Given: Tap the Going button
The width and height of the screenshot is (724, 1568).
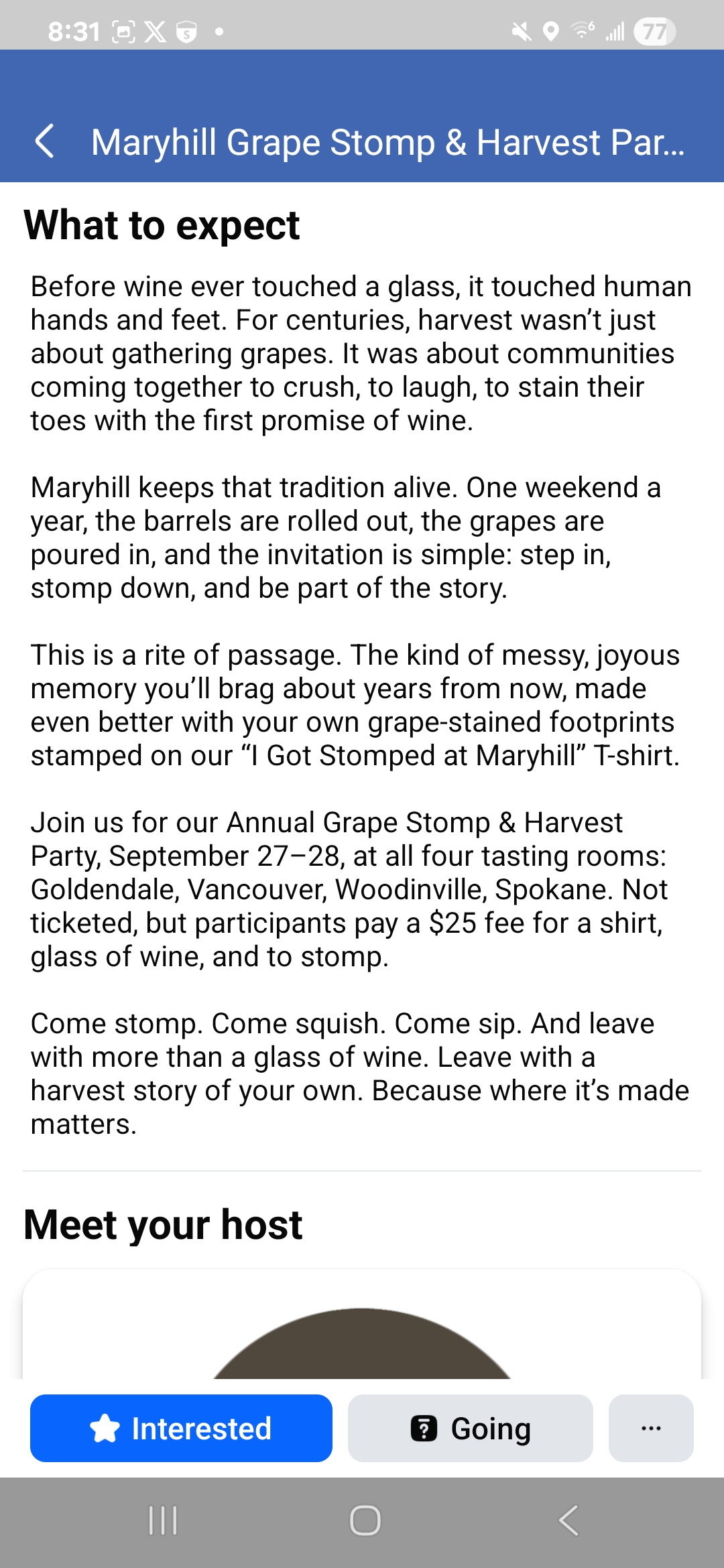Looking at the screenshot, I should [x=470, y=1428].
